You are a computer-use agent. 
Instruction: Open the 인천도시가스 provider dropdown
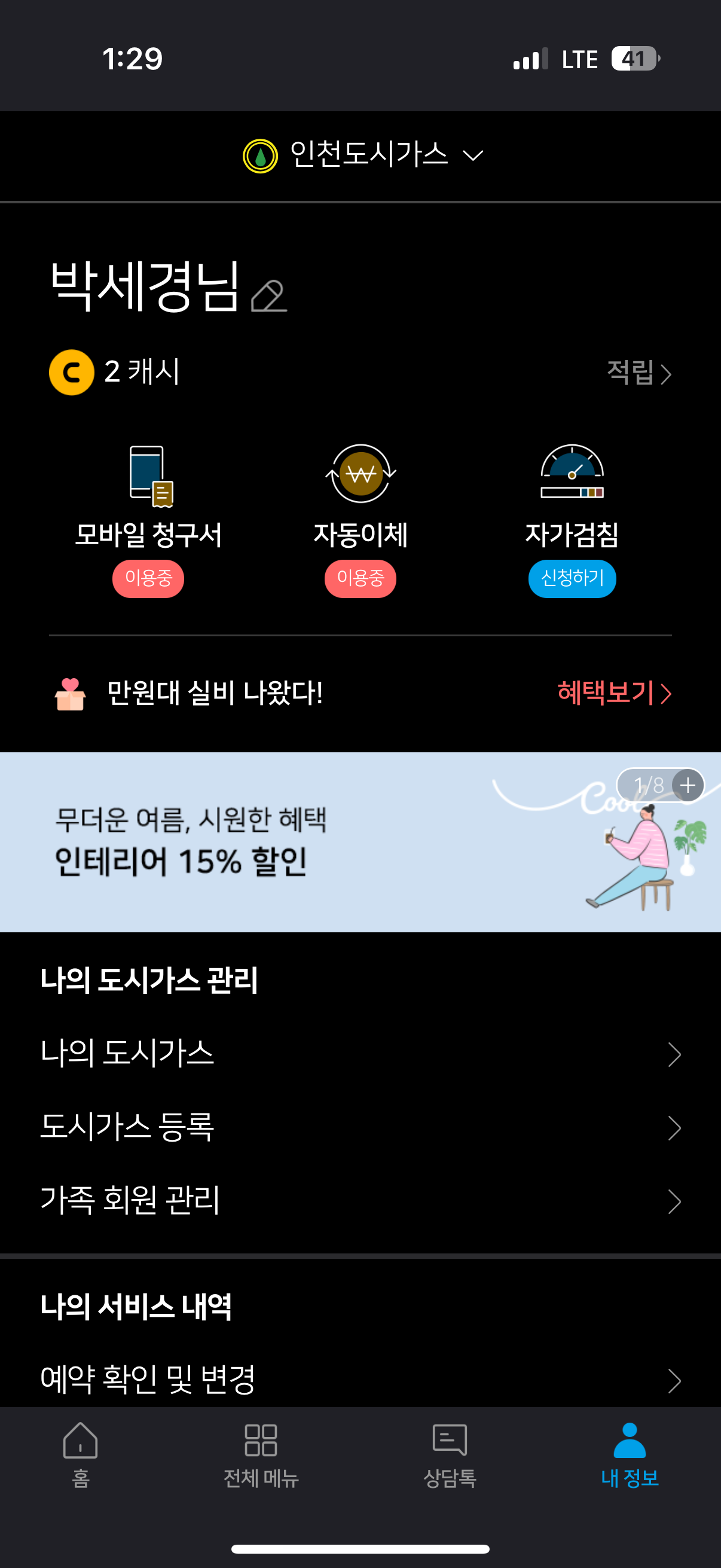point(363,155)
